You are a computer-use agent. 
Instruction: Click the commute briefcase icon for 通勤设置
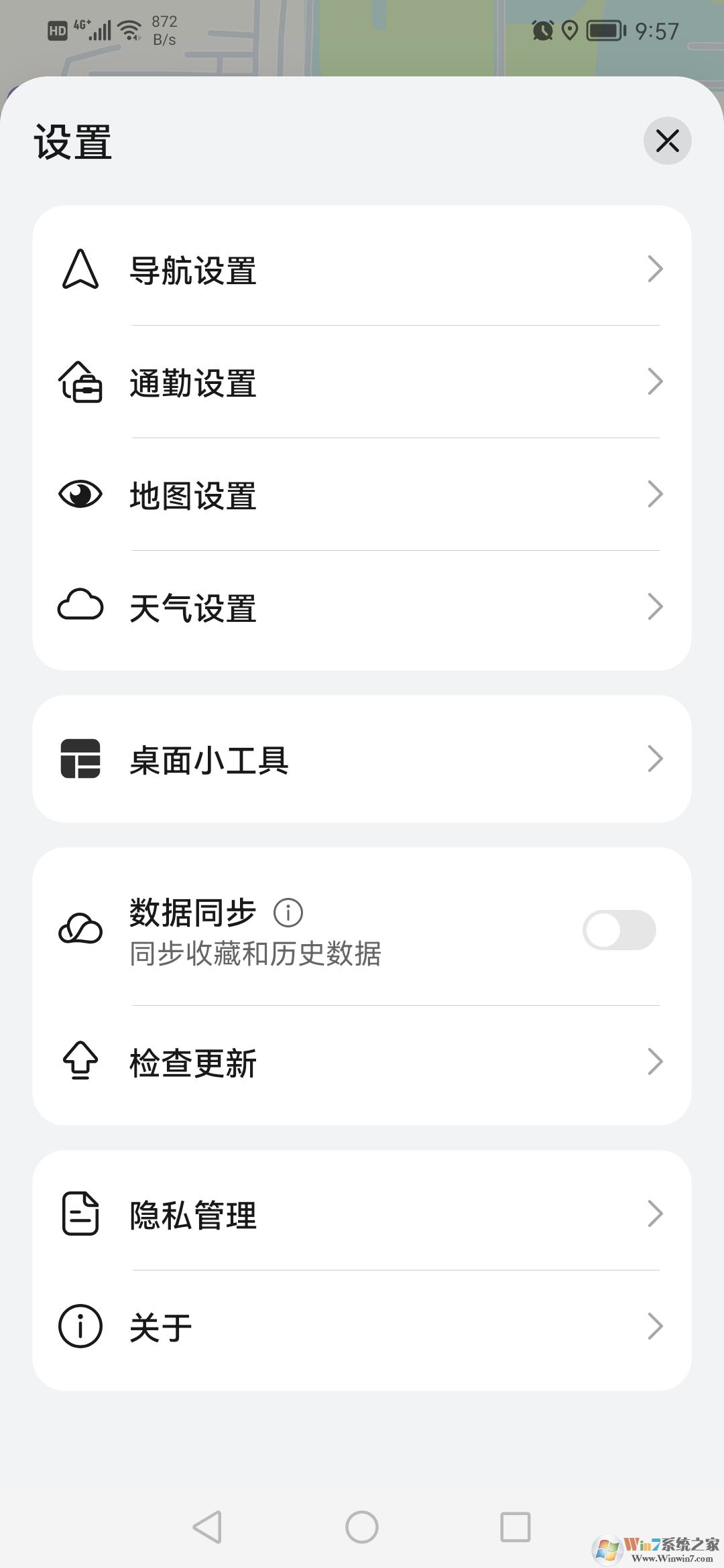(80, 383)
